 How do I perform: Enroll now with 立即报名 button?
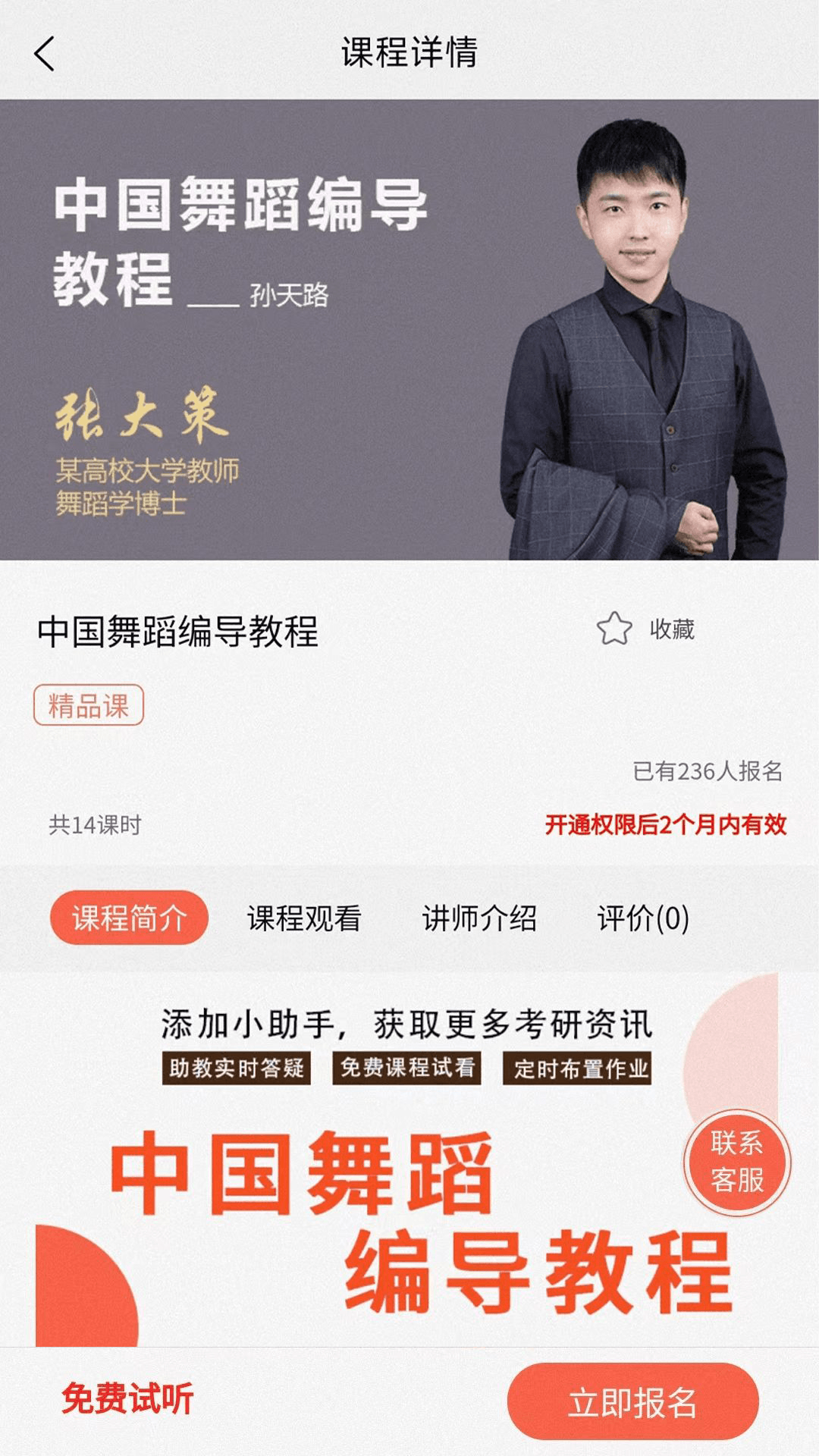(x=632, y=1401)
